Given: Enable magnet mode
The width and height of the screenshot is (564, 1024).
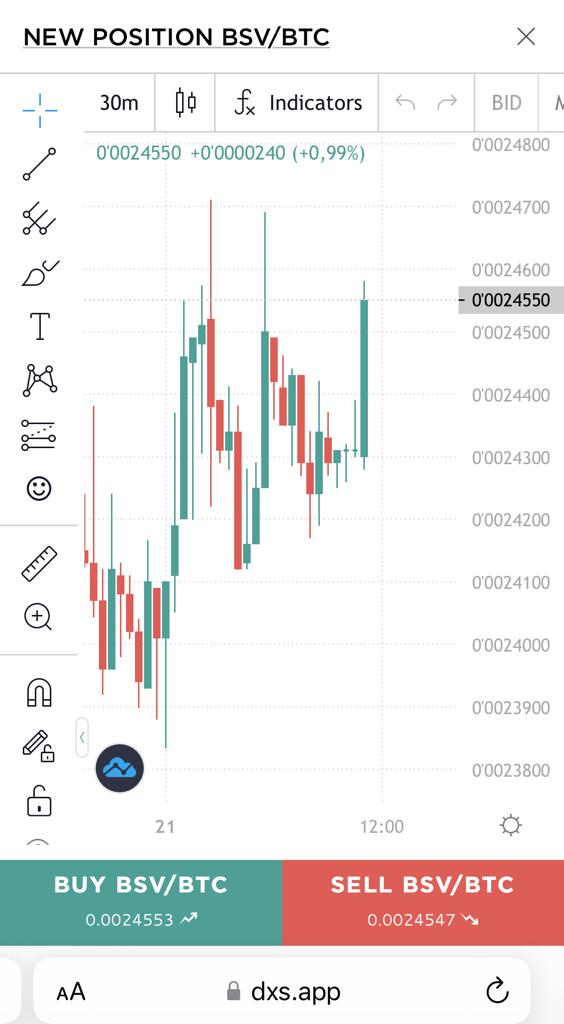Looking at the screenshot, I should [39, 692].
